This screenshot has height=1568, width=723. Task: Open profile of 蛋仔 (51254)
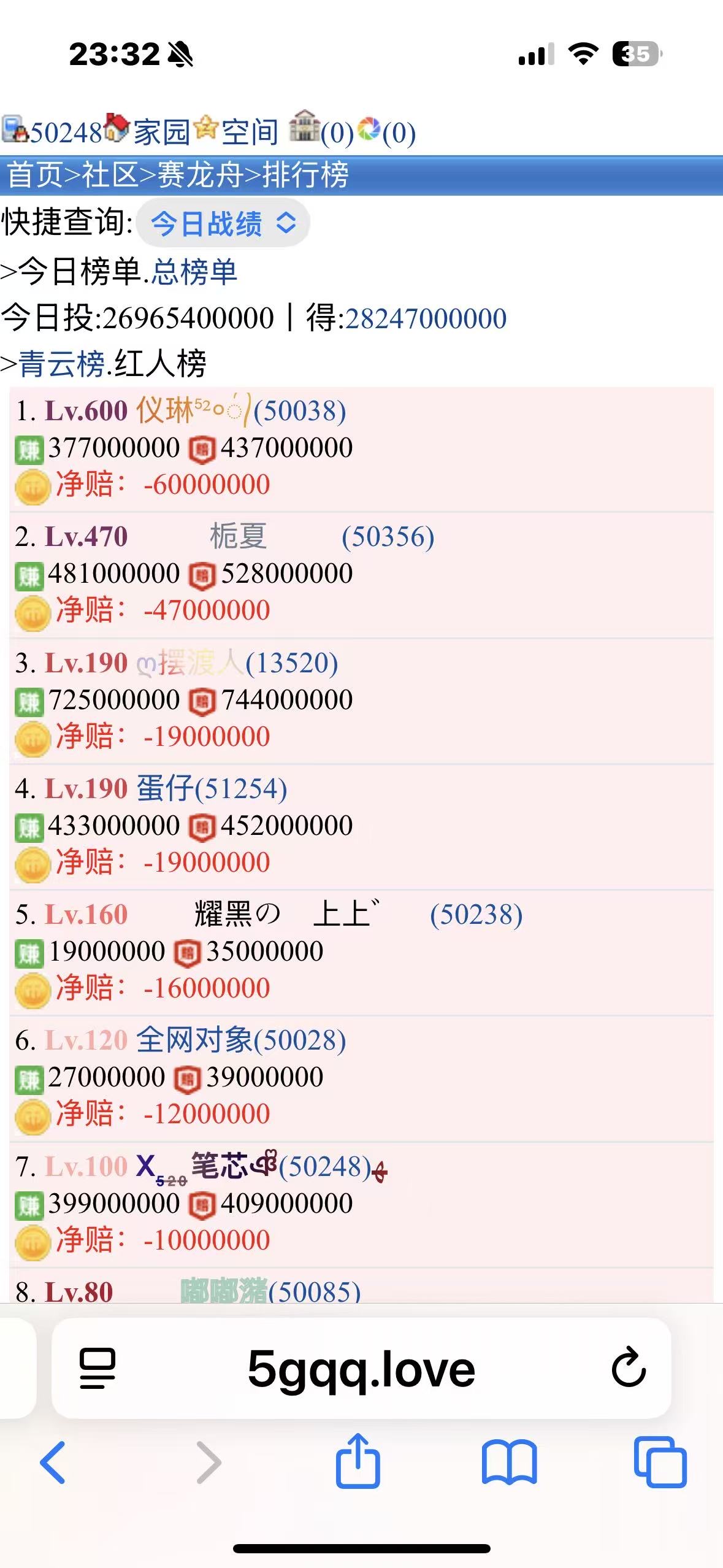(x=212, y=789)
